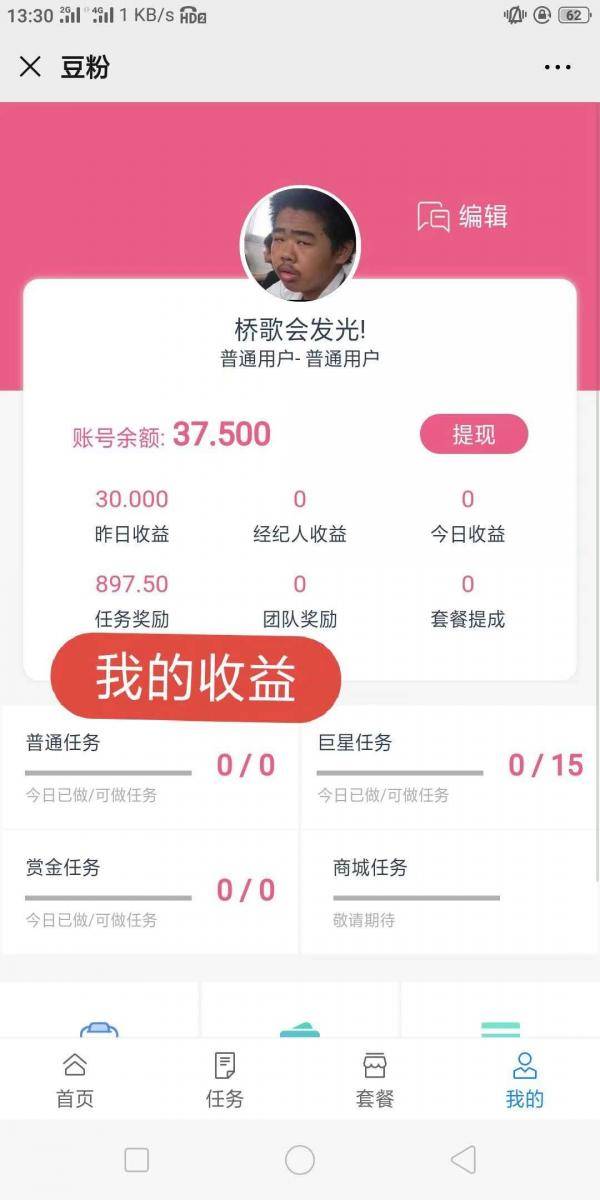
Task: Tap 编辑 to edit profile
Action: point(463,216)
